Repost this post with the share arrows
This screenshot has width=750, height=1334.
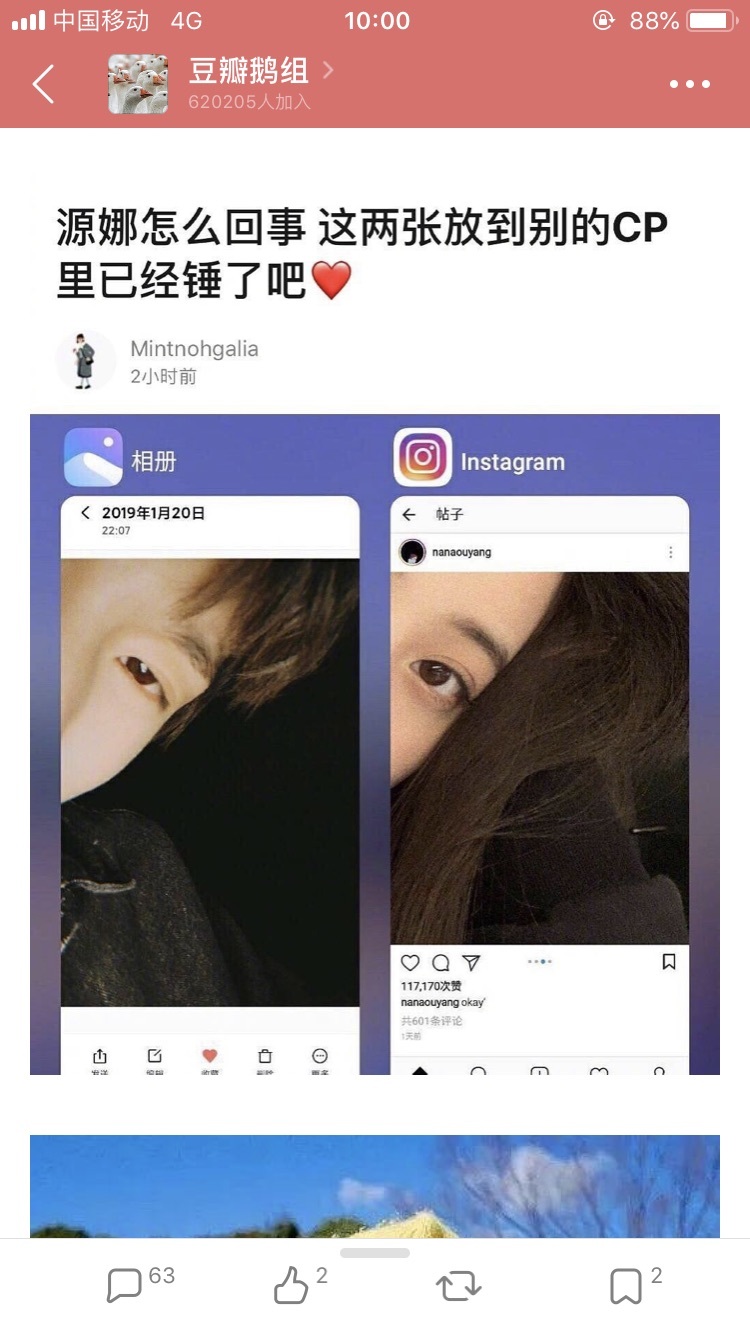(459, 1286)
